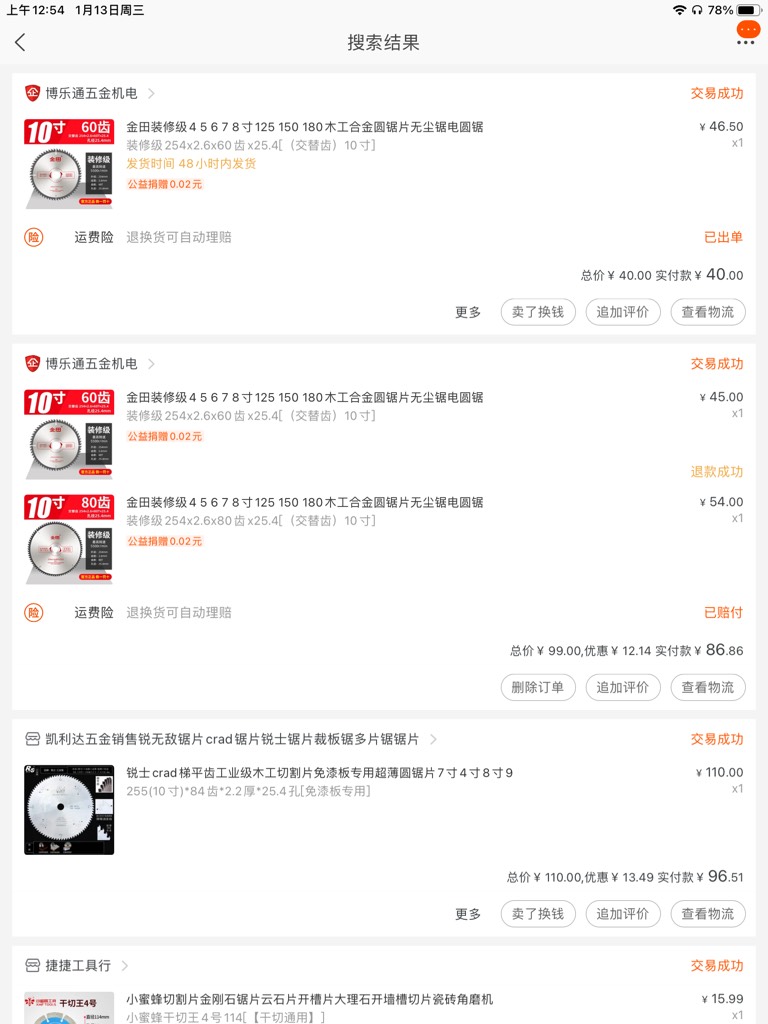The width and height of the screenshot is (768, 1024).
Task: Tap 查看物流 on the ¥86.86 order
Action: coord(707,687)
